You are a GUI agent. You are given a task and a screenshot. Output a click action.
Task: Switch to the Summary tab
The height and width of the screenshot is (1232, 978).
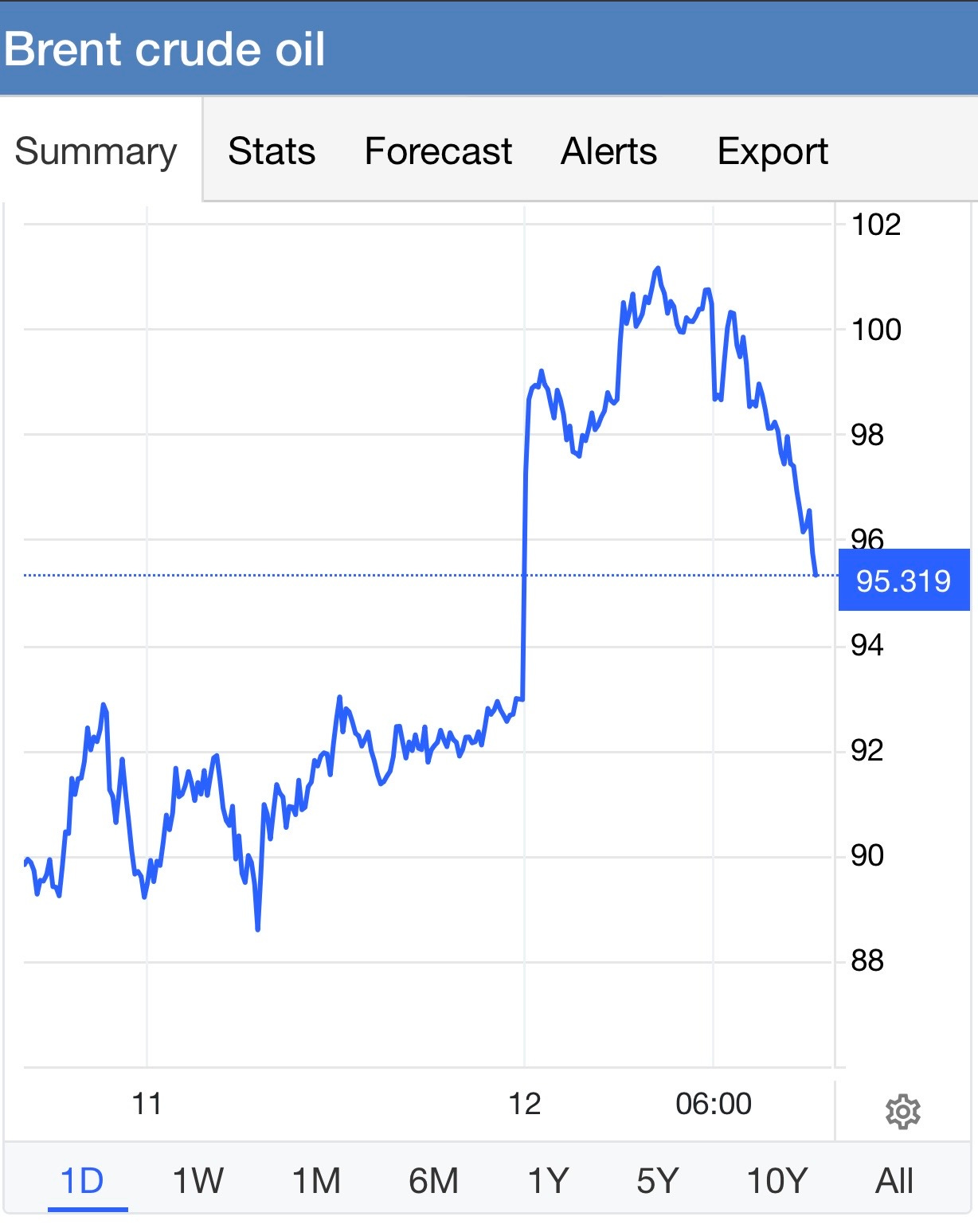point(96,151)
